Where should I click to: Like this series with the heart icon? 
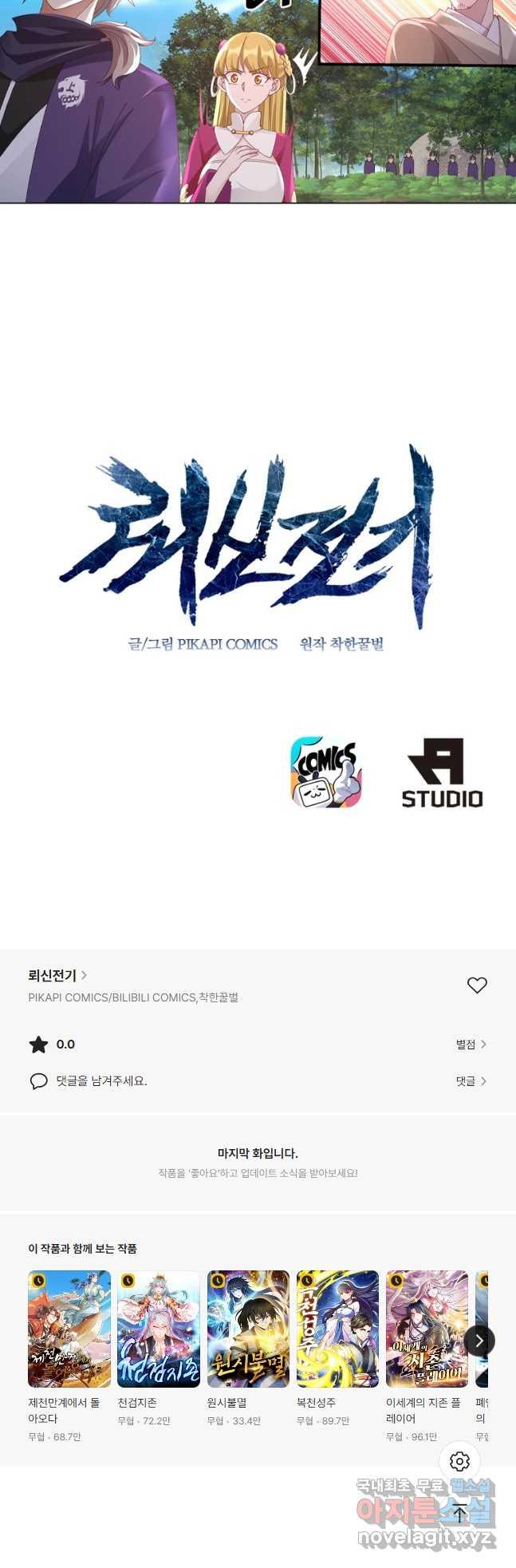coord(477,985)
